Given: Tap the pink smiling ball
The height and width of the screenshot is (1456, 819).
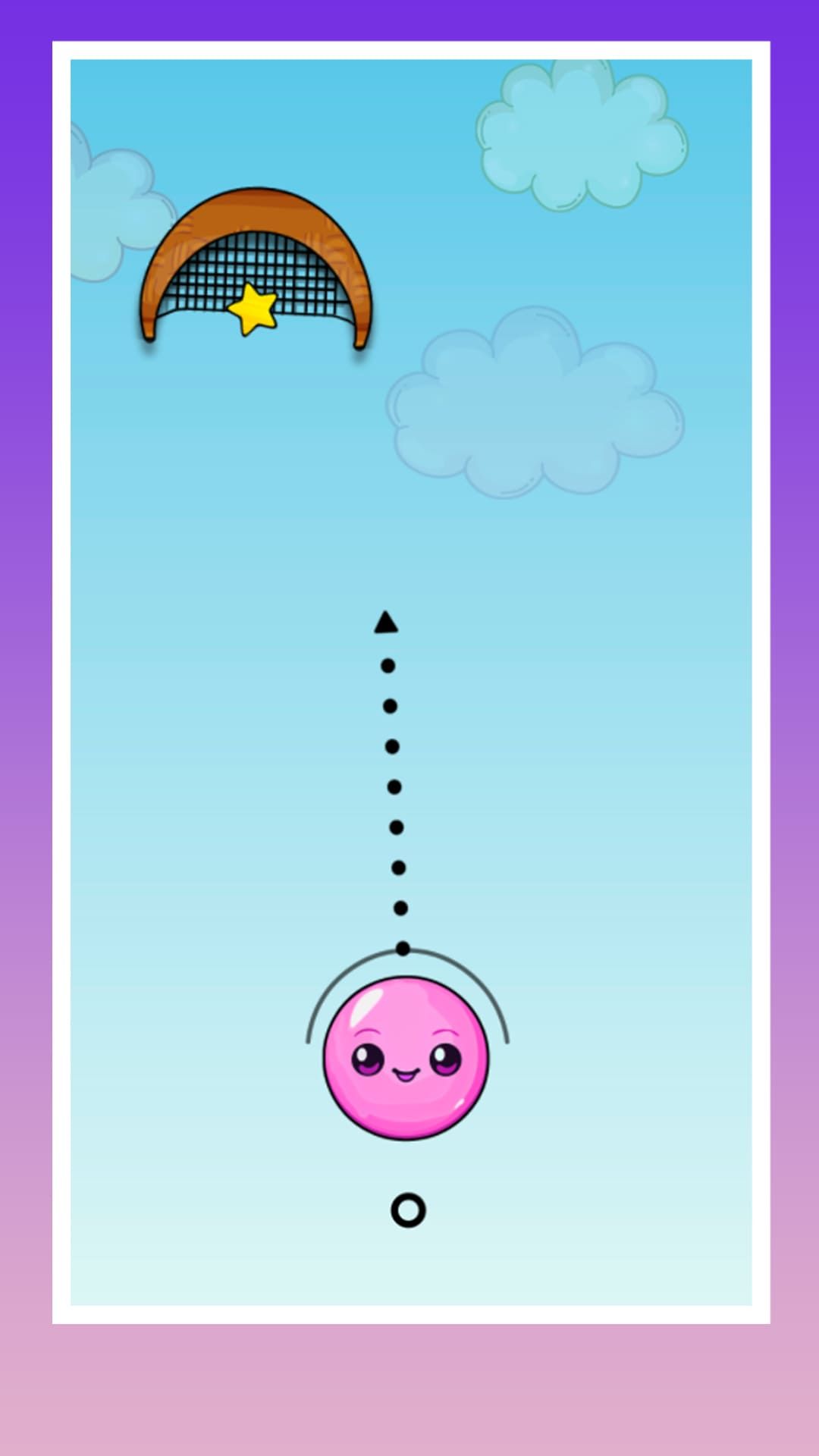Looking at the screenshot, I should pyautogui.click(x=406, y=1059).
